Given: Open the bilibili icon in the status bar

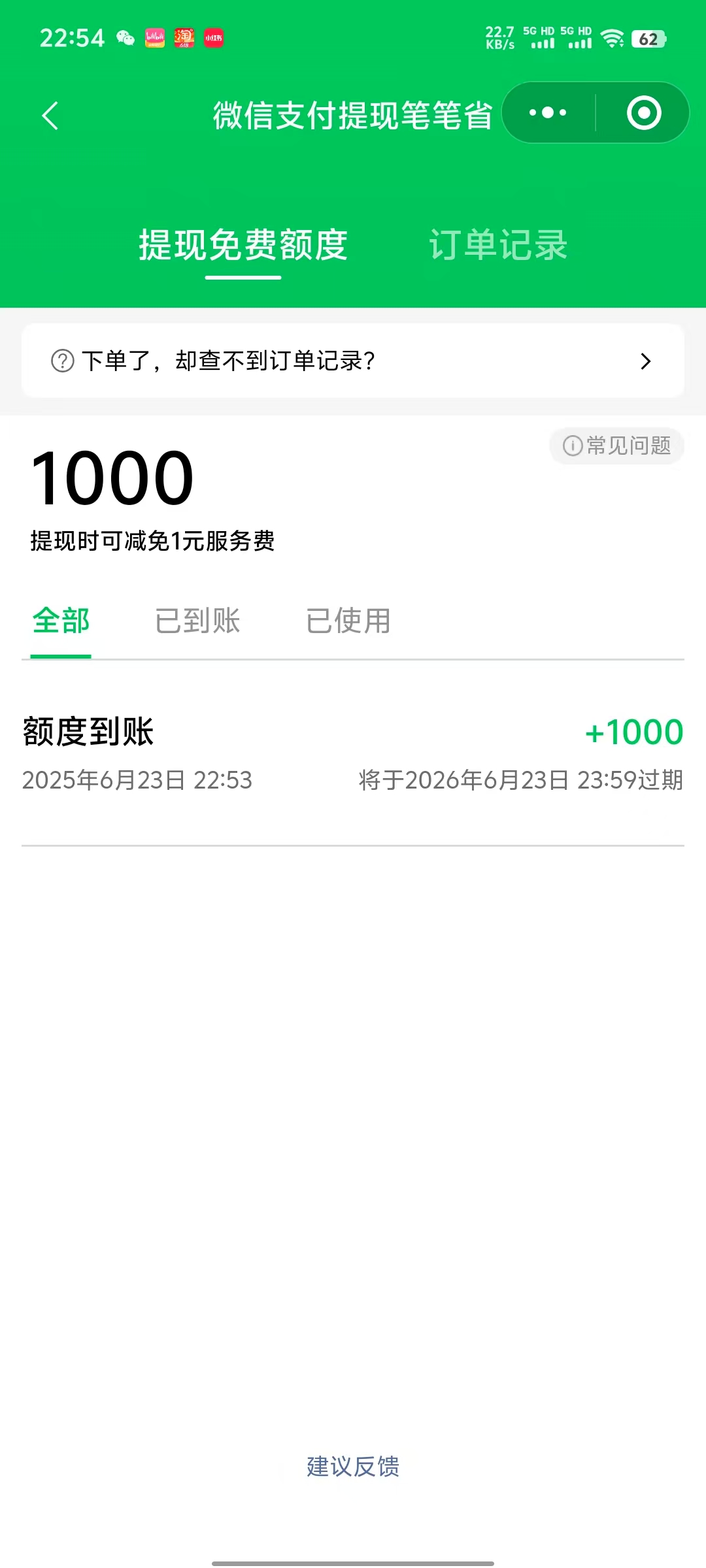Looking at the screenshot, I should click(154, 37).
